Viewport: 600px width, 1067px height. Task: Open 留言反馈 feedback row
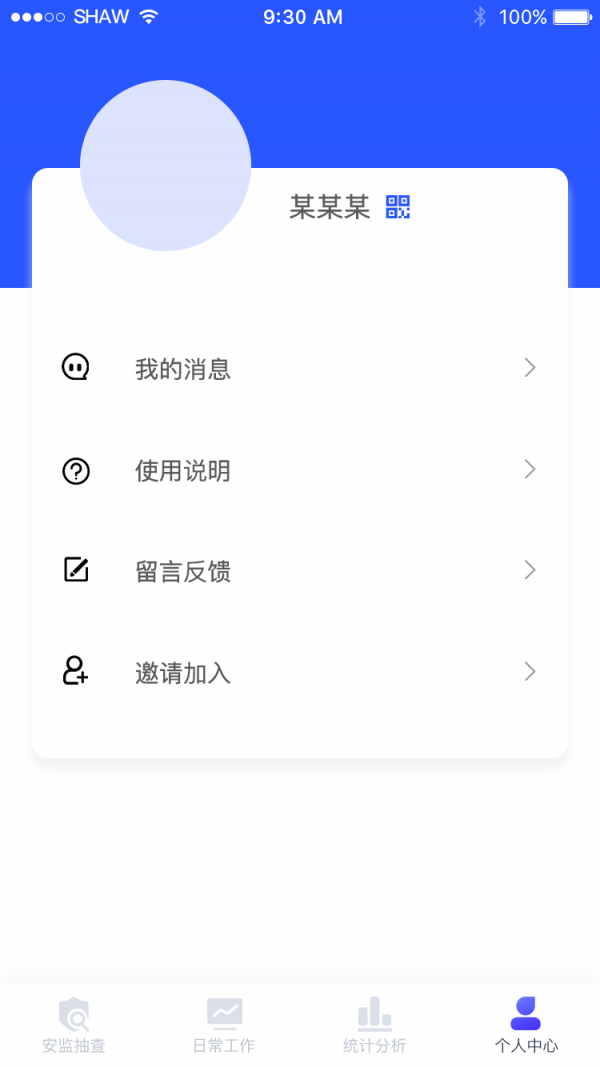pyautogui.click(x=300, y=571)
